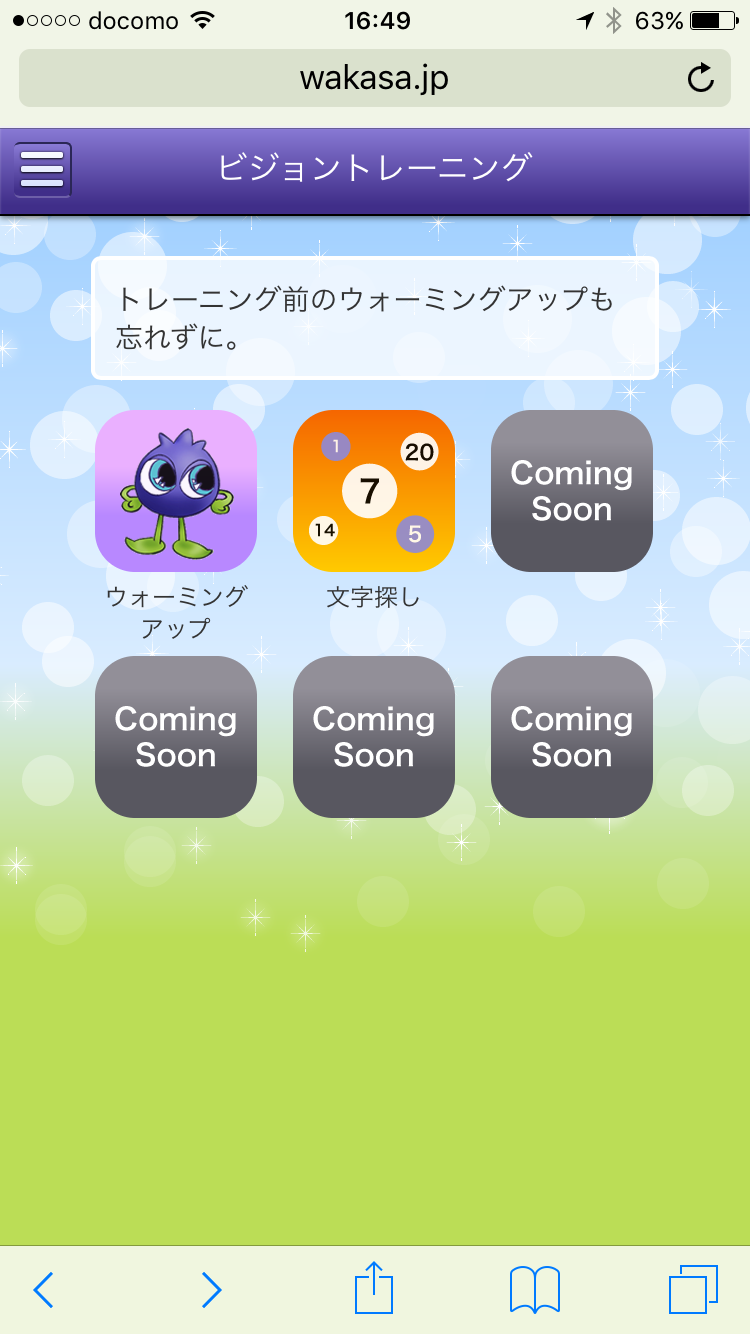This screenshot has height=1334, width=750.
Task: Open the Safari share sheet
Action: click(374, 1287)
